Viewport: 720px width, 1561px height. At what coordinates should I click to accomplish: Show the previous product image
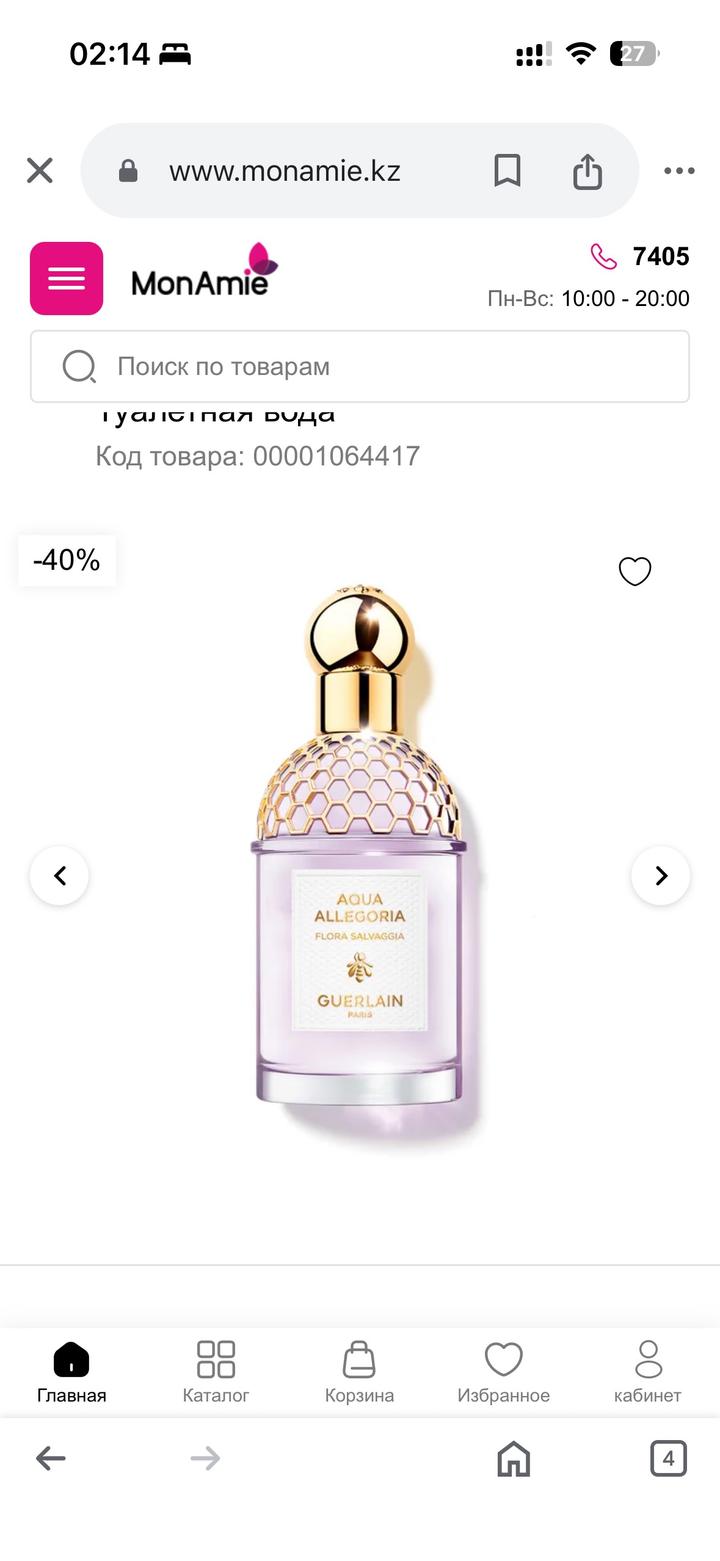tap(60, 876)
